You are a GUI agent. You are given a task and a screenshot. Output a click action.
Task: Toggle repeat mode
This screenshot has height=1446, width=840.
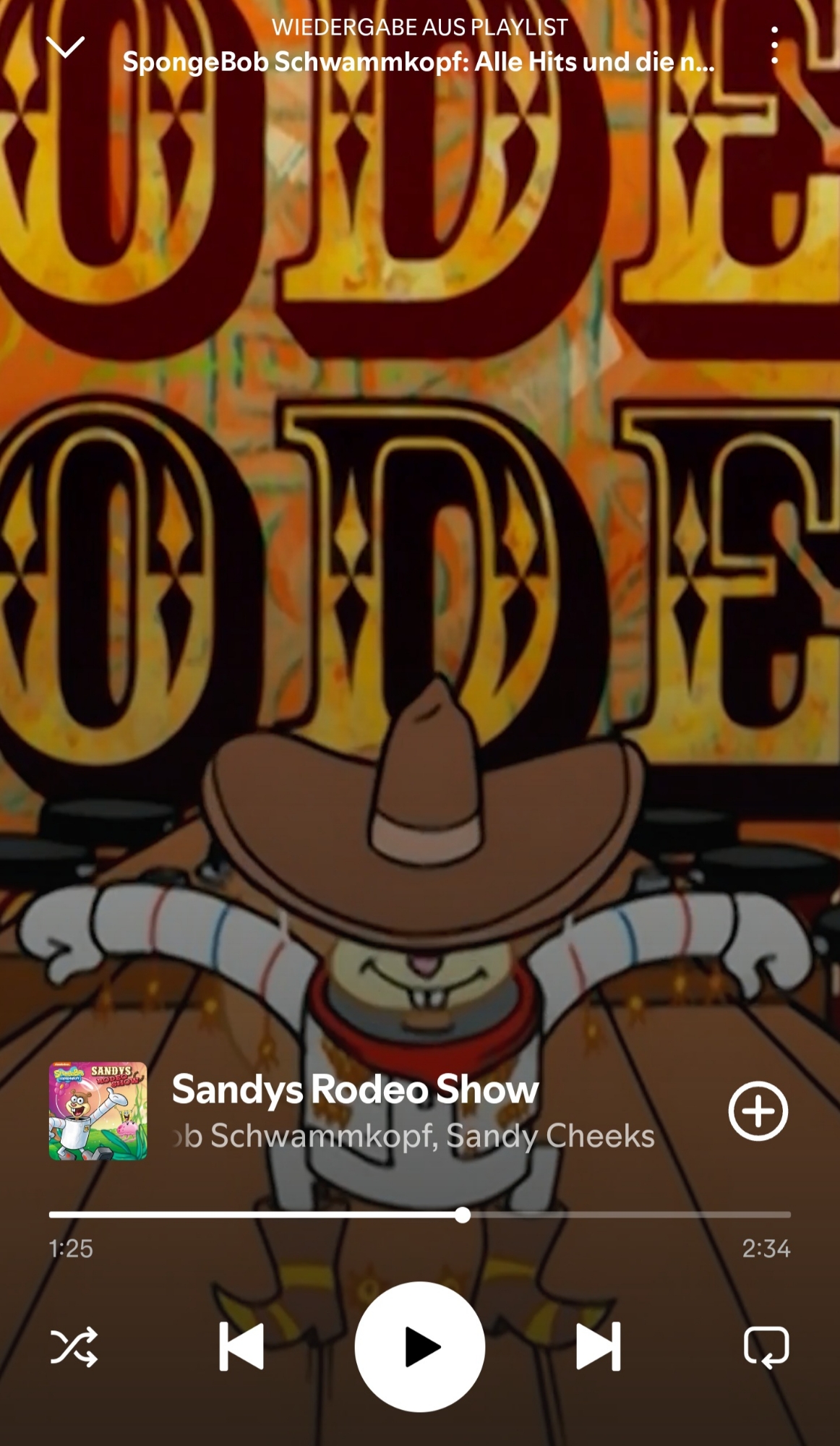pyautogui.click(x=766, y=1346)
